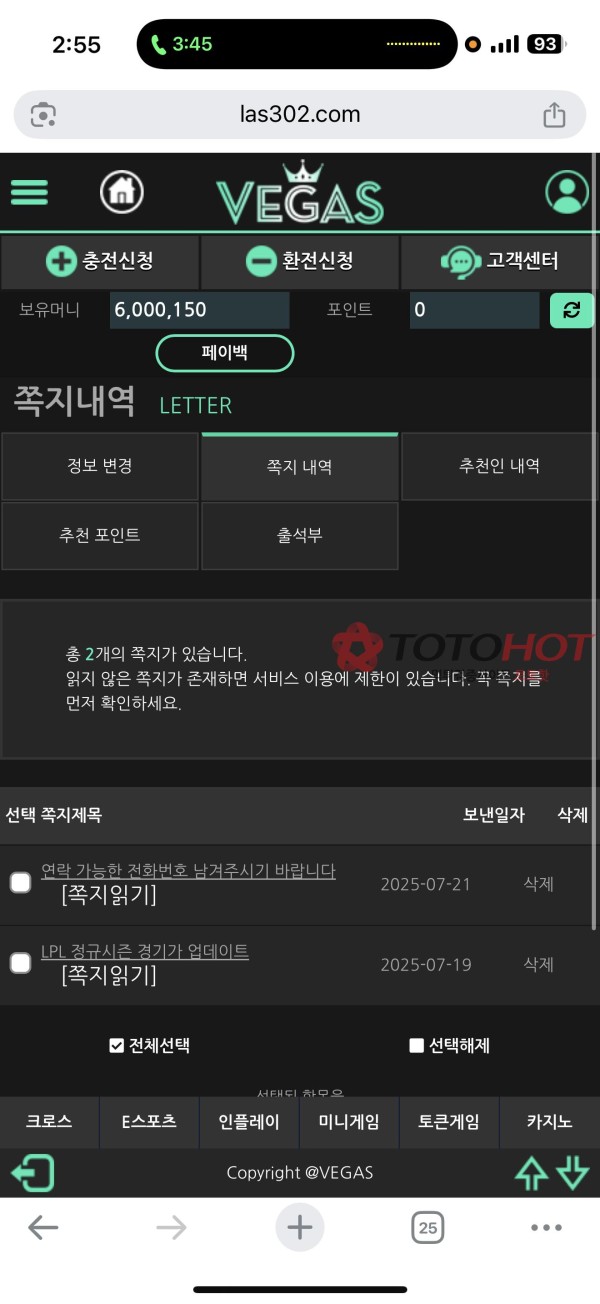Open the 추천 포인트 tab
Viewport: 600px width, 1304px height.
coord(100,535)
